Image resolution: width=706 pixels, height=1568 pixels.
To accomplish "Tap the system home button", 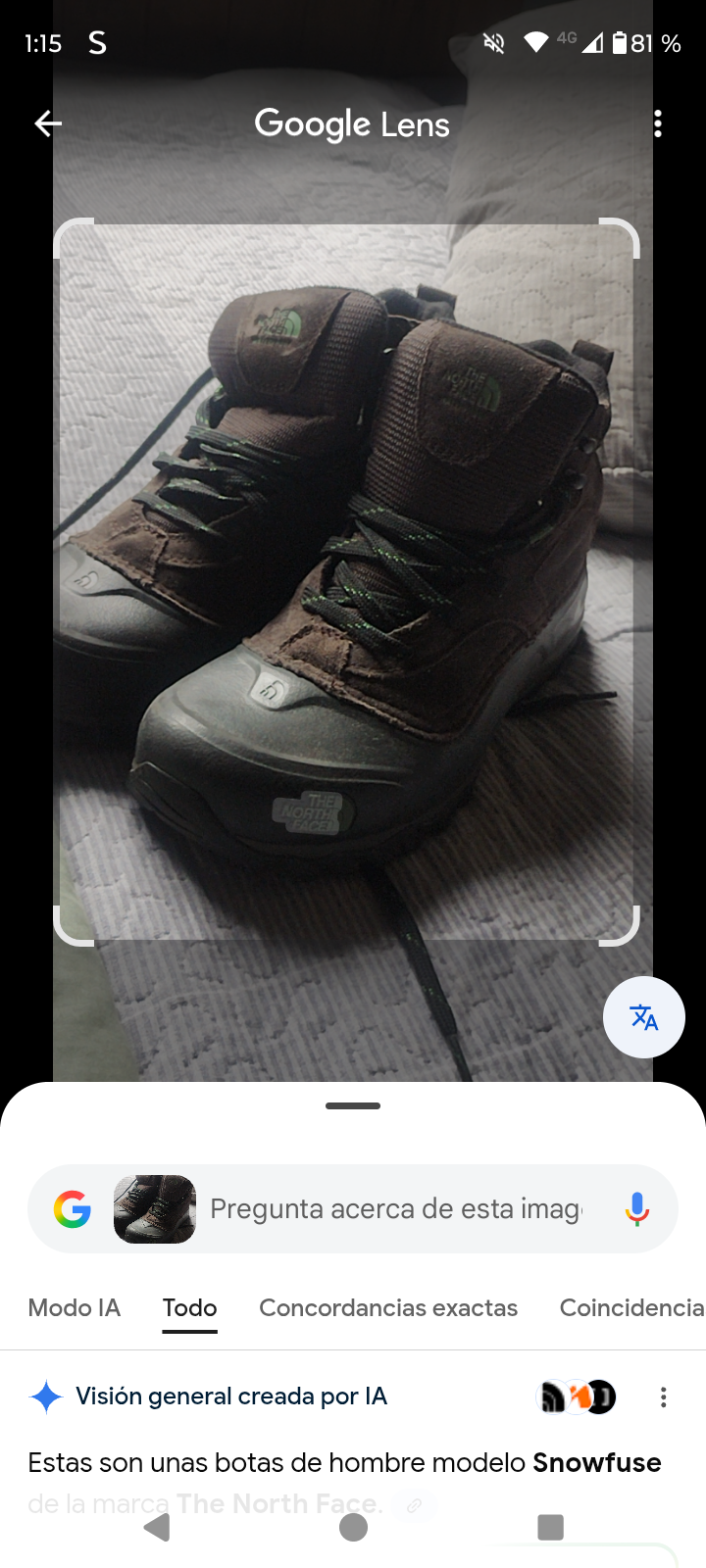I will (353, 1527).
